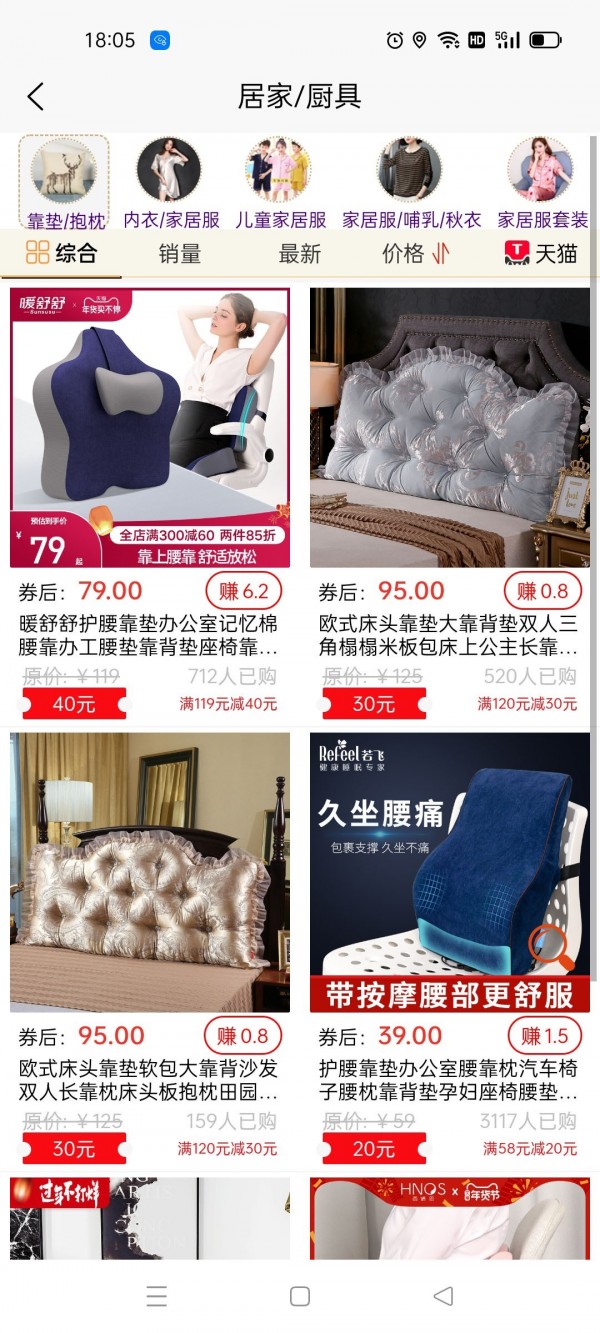This screenshot has height=1333, width=600.
Task: Sort products by 销量
Action: 180,254
